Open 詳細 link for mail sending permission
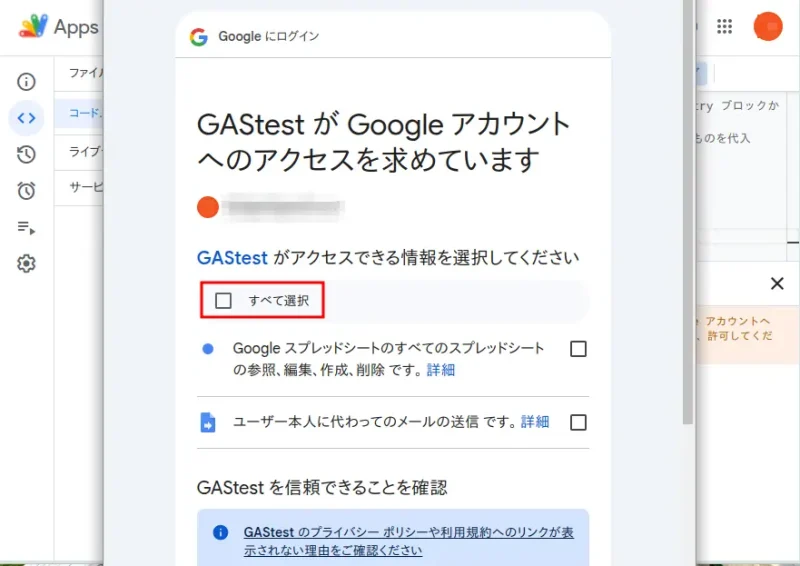 tap(535, 422)
